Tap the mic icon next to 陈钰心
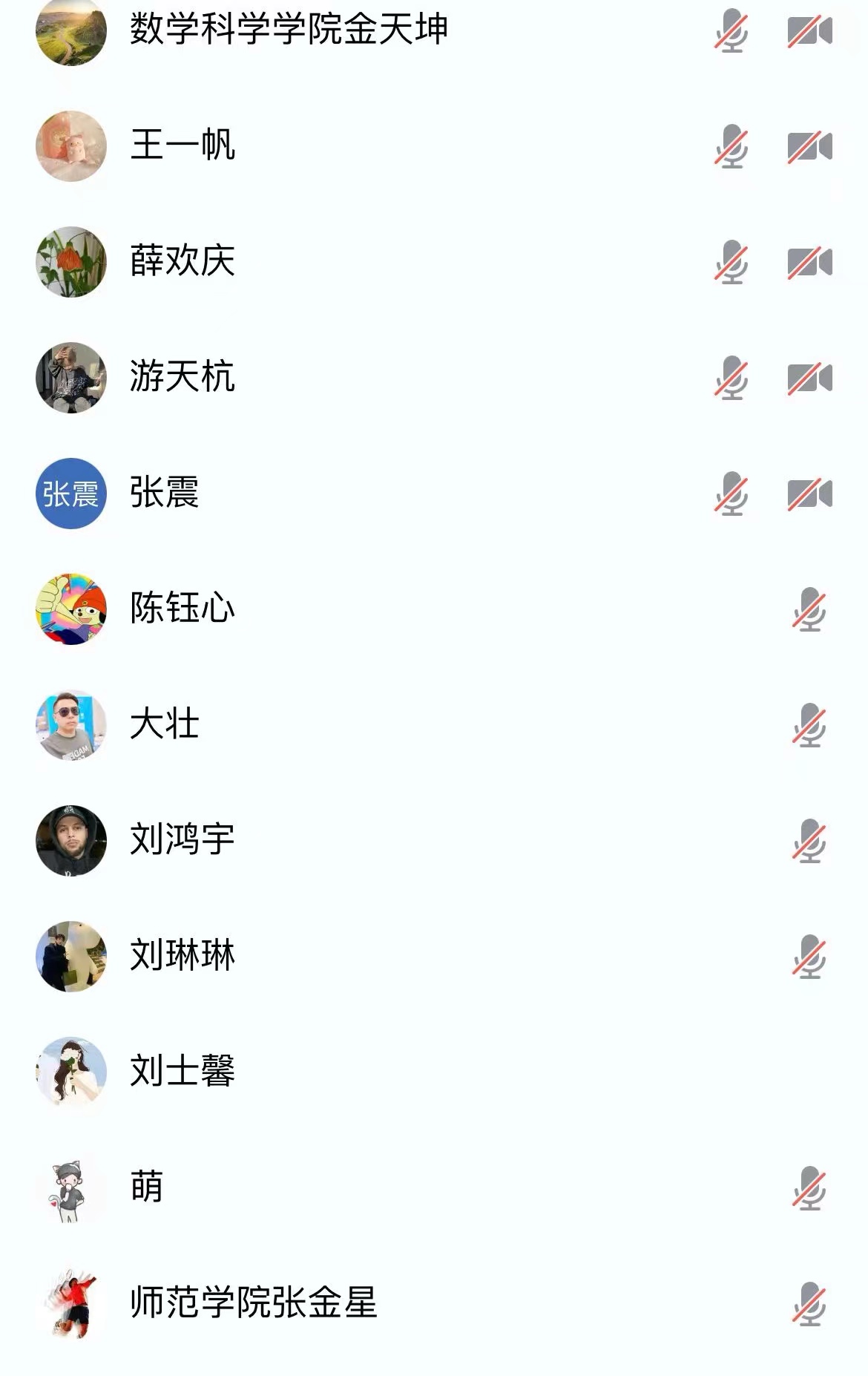 coord(809,609)
